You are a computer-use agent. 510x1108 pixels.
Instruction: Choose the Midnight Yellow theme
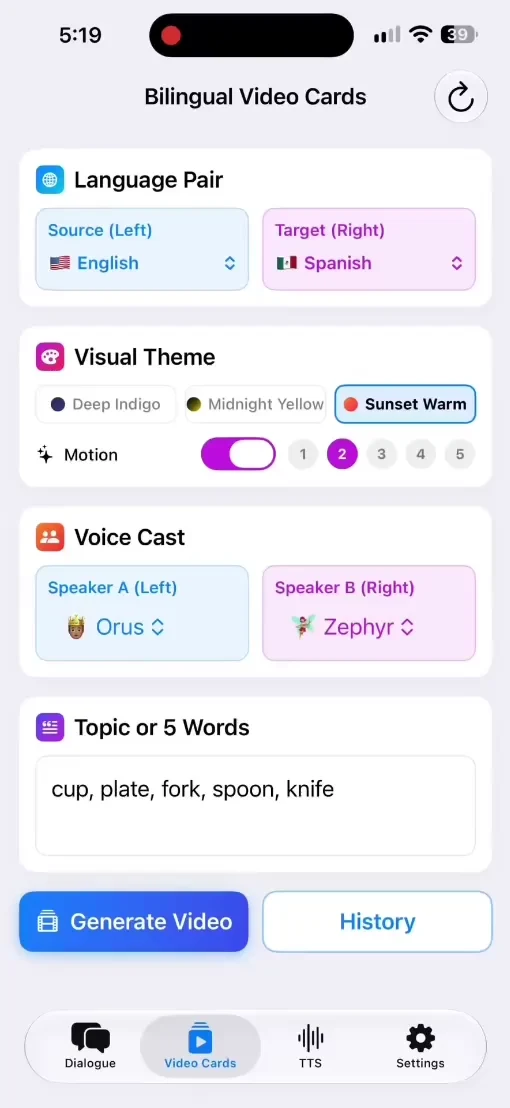point(256,404)
